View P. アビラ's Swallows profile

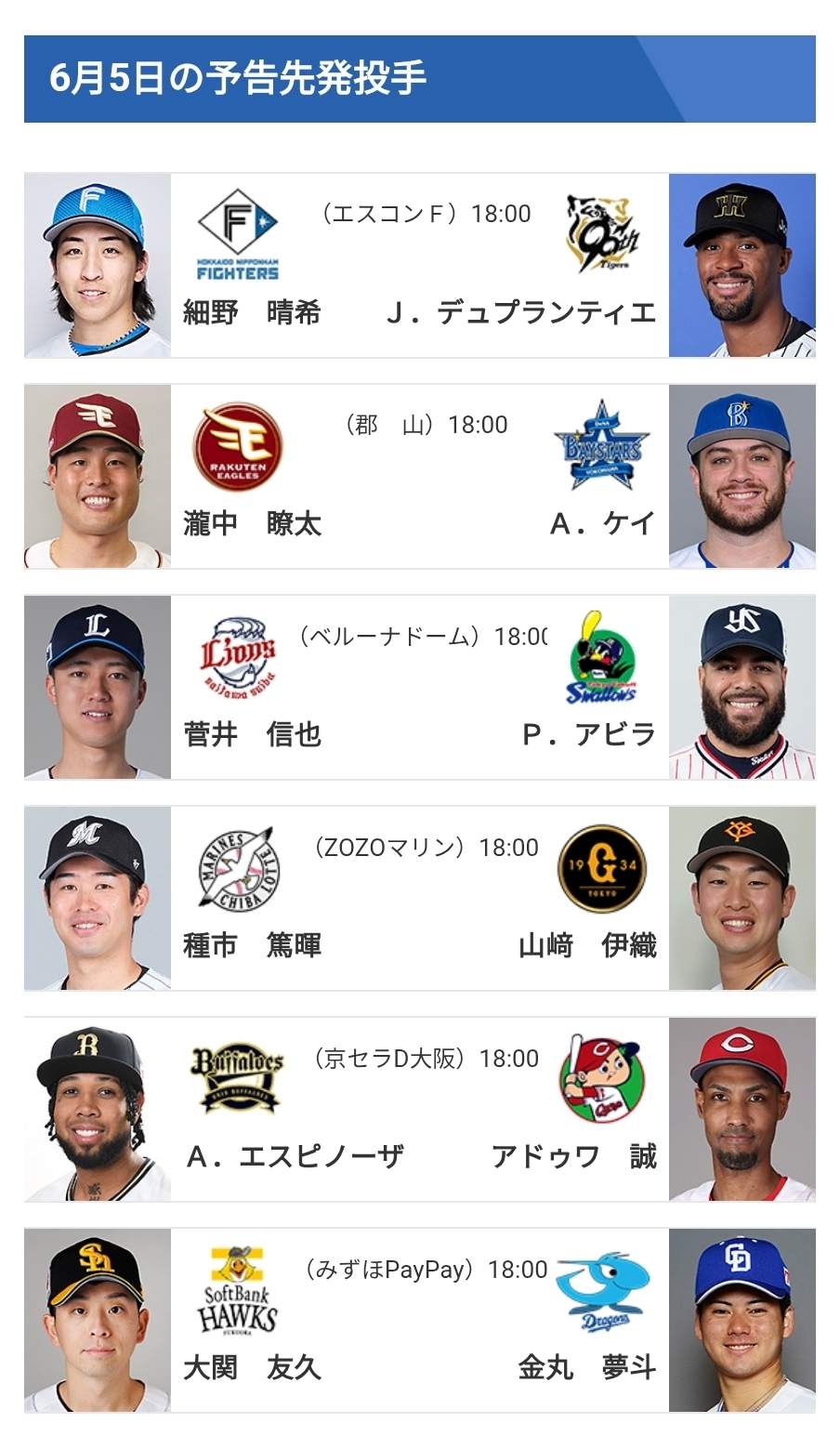pyautogui.click(x=742, y=688)
